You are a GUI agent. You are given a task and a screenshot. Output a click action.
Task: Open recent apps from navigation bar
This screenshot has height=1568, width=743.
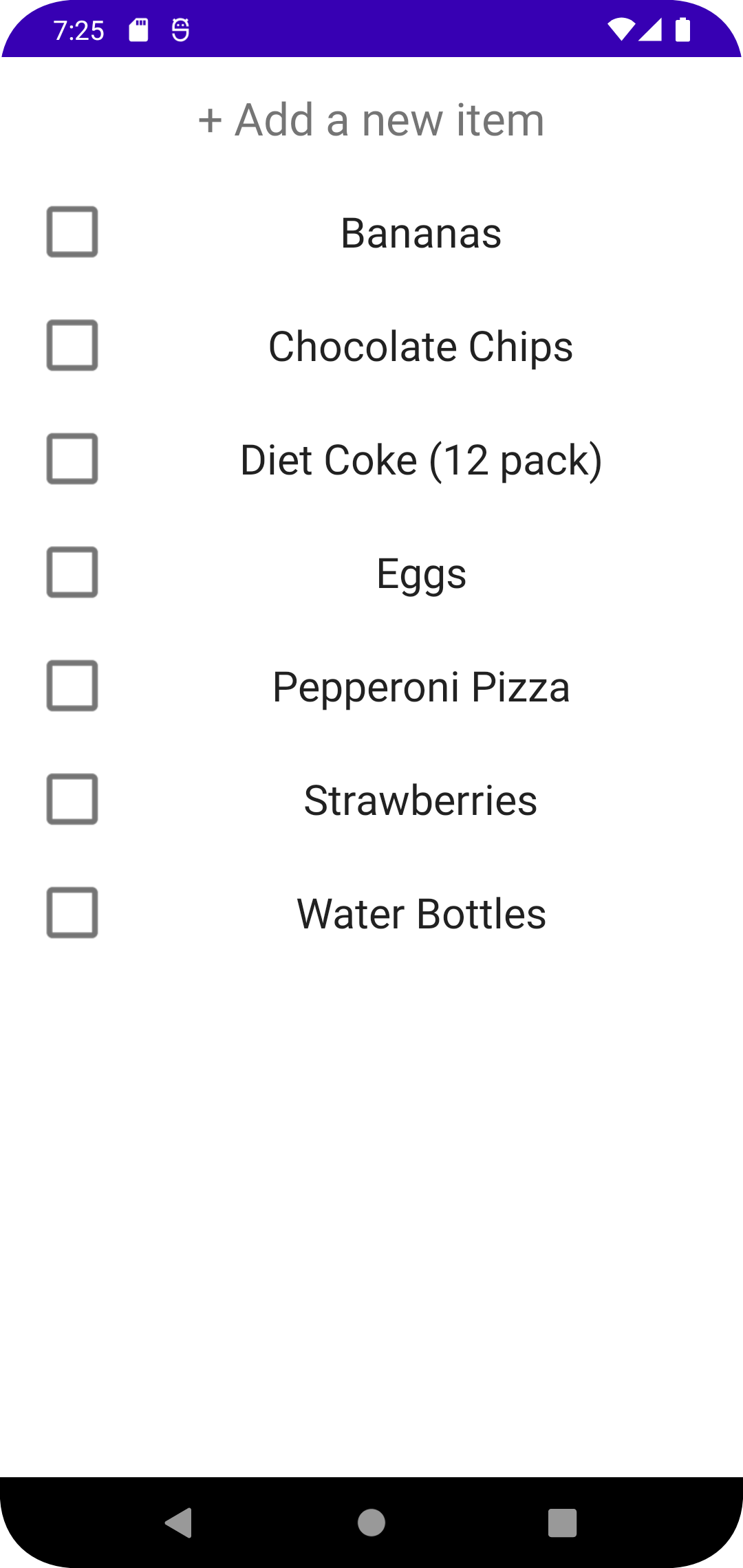pyautogui.click(x=562, y=1523)
